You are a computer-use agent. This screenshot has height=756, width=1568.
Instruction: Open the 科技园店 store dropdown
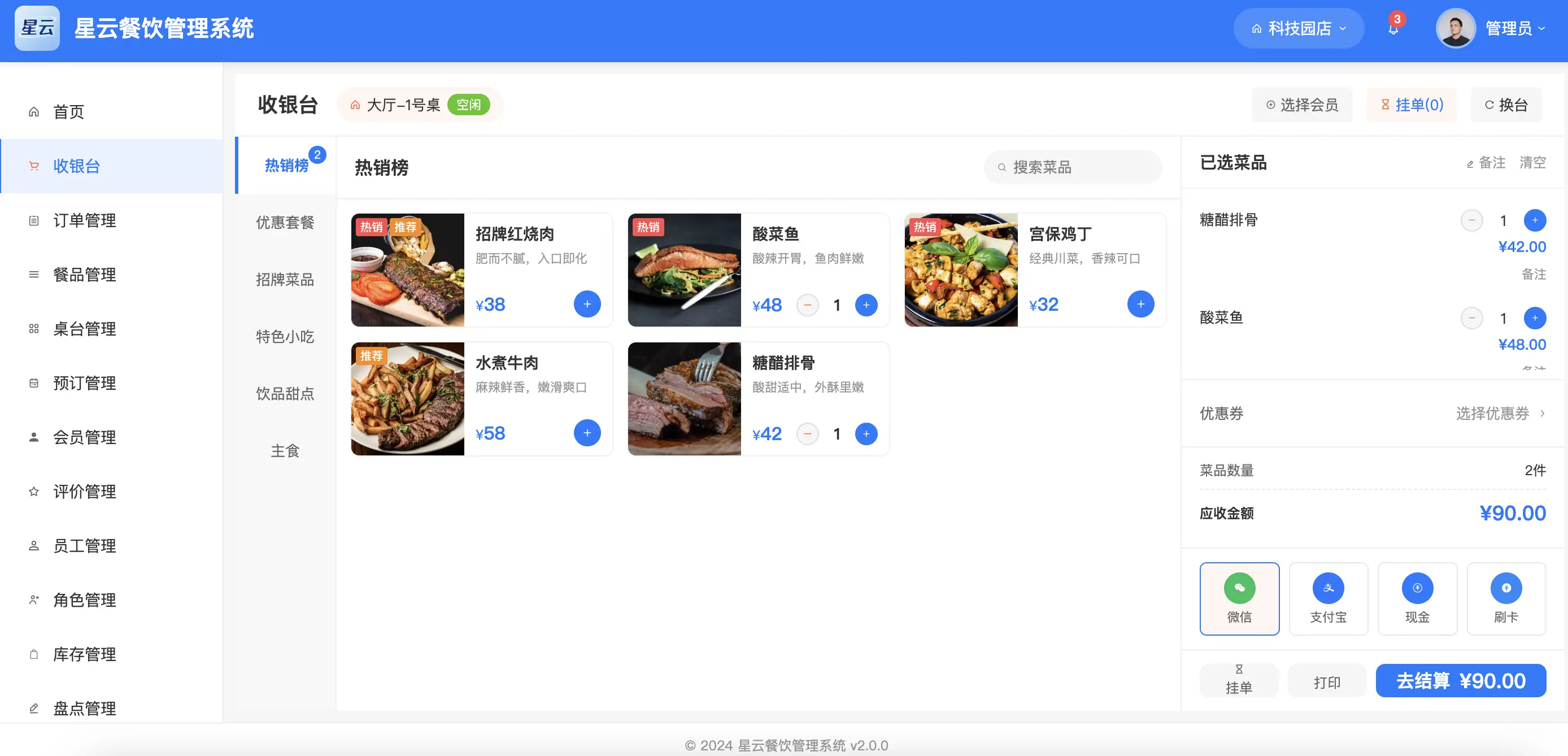(x=1298, y=29)
